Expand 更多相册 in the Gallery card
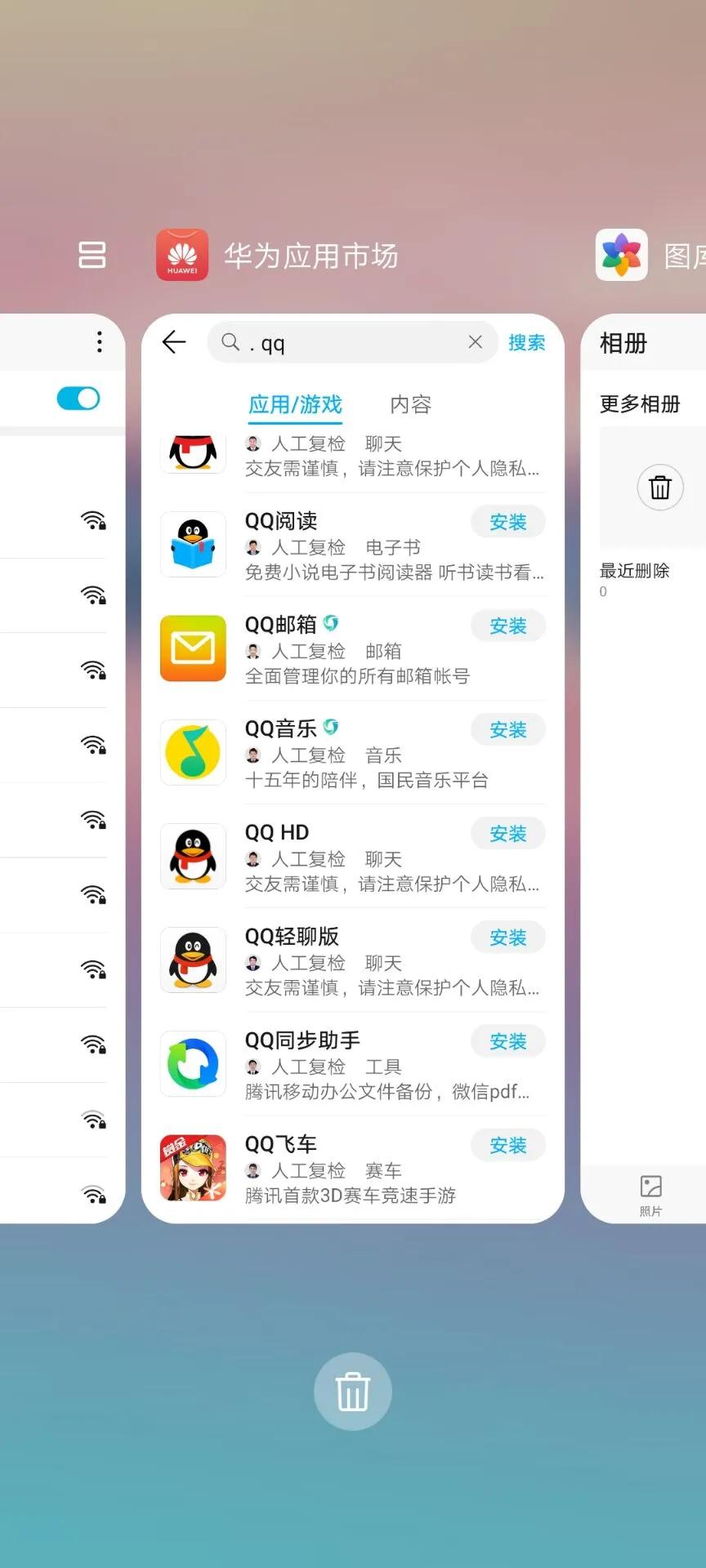Viewport: 706px width, 1568px height. (x=640, y=404)
